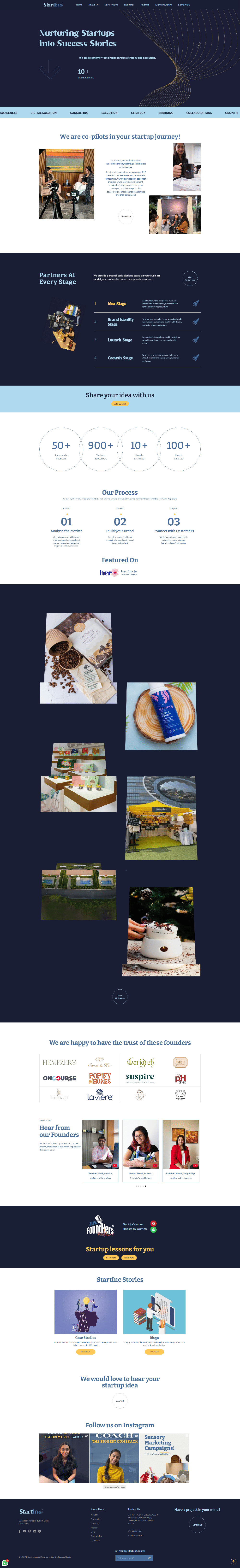Open Contact Us in the header menu
240x1568 pixels.
point(183,5)
